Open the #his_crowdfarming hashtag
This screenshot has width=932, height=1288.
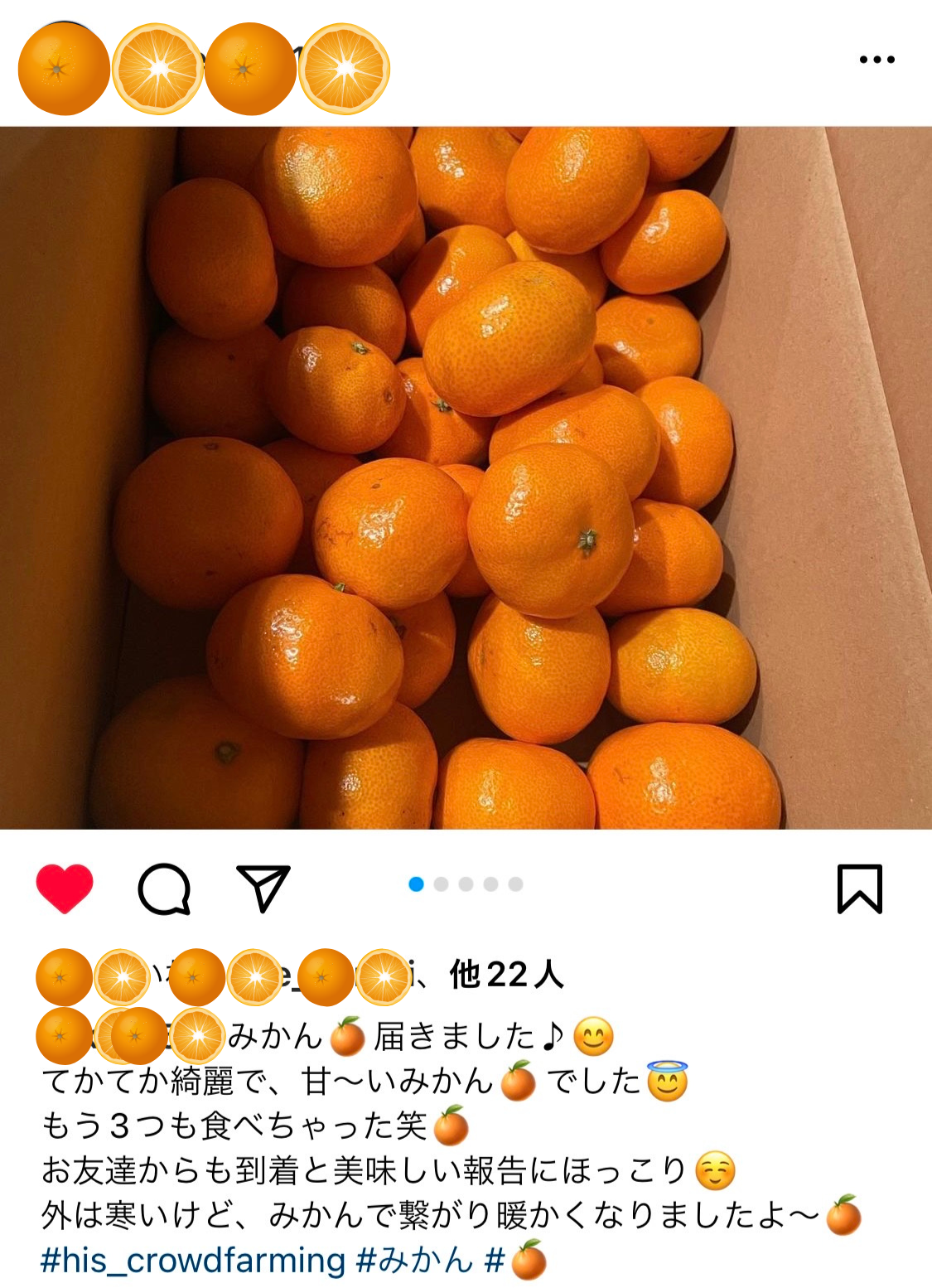tap(192, 1261)
